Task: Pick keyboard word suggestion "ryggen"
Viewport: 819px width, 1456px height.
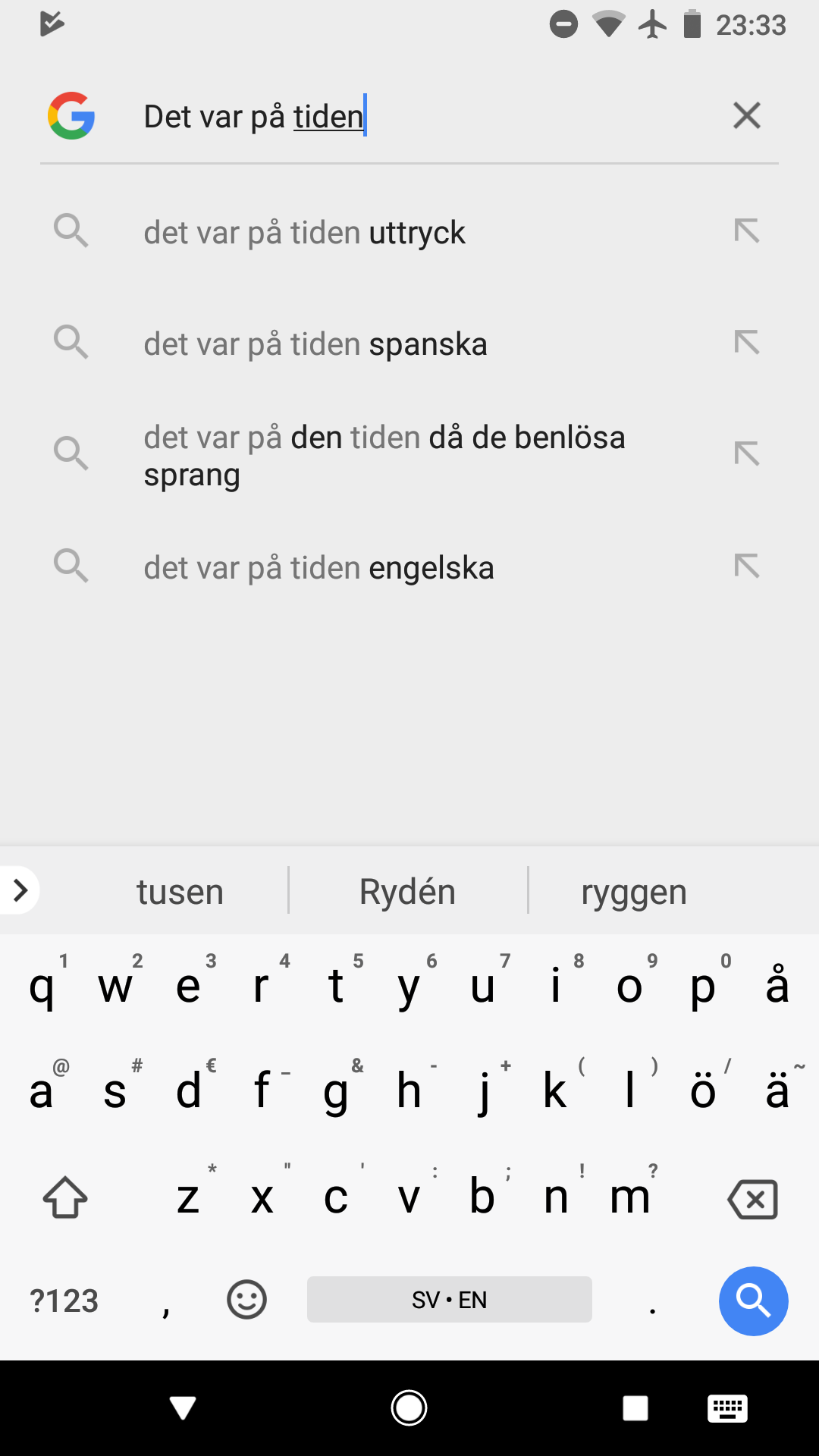Action: 634,892
